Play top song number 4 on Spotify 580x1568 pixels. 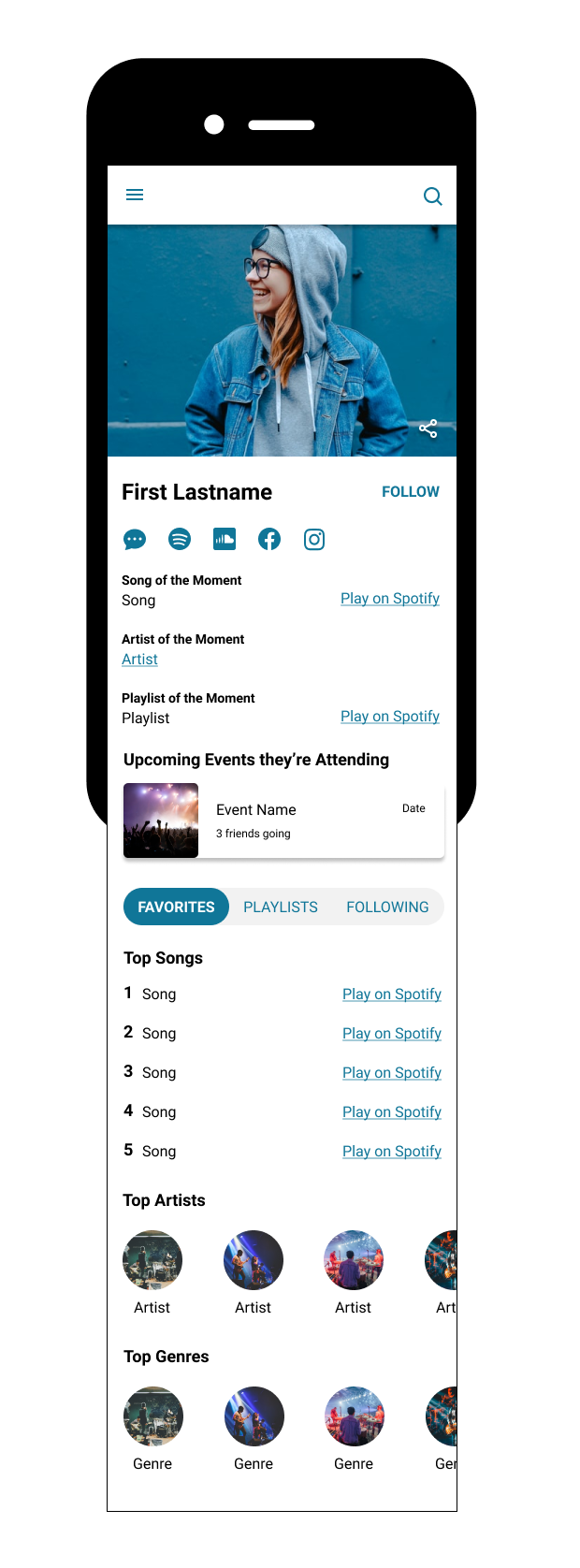click(x=391, y=1112)
